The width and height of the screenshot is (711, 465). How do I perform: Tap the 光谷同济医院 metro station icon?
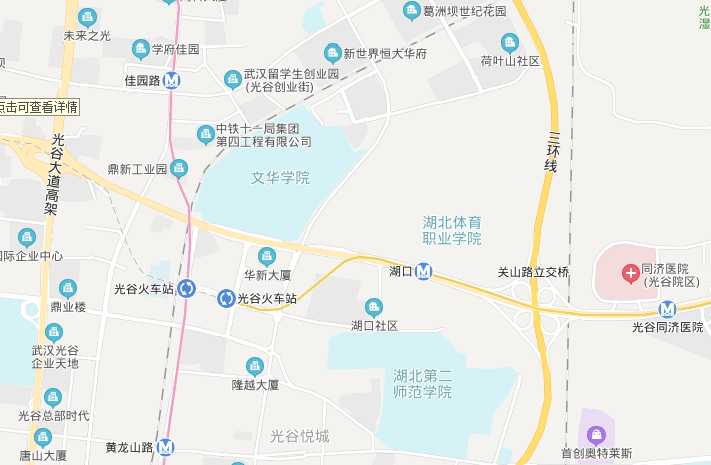pos(667,309)
